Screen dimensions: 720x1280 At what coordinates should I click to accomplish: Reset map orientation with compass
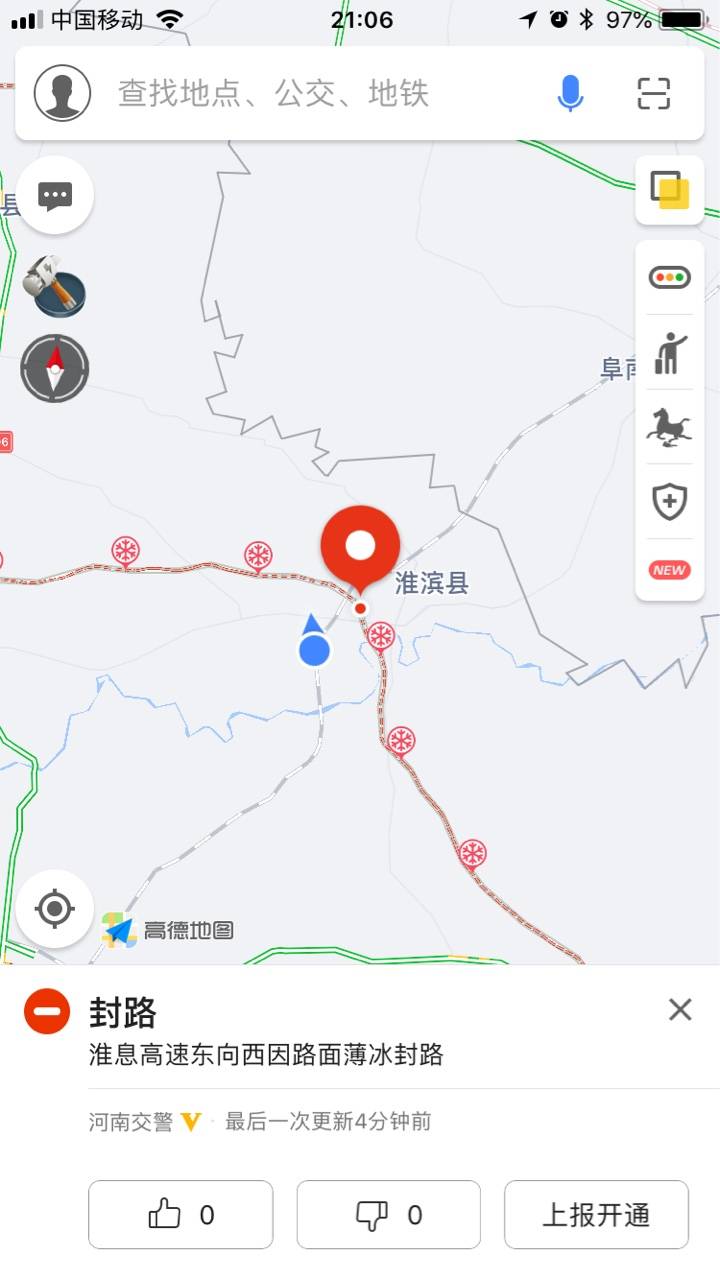[55, 368]
